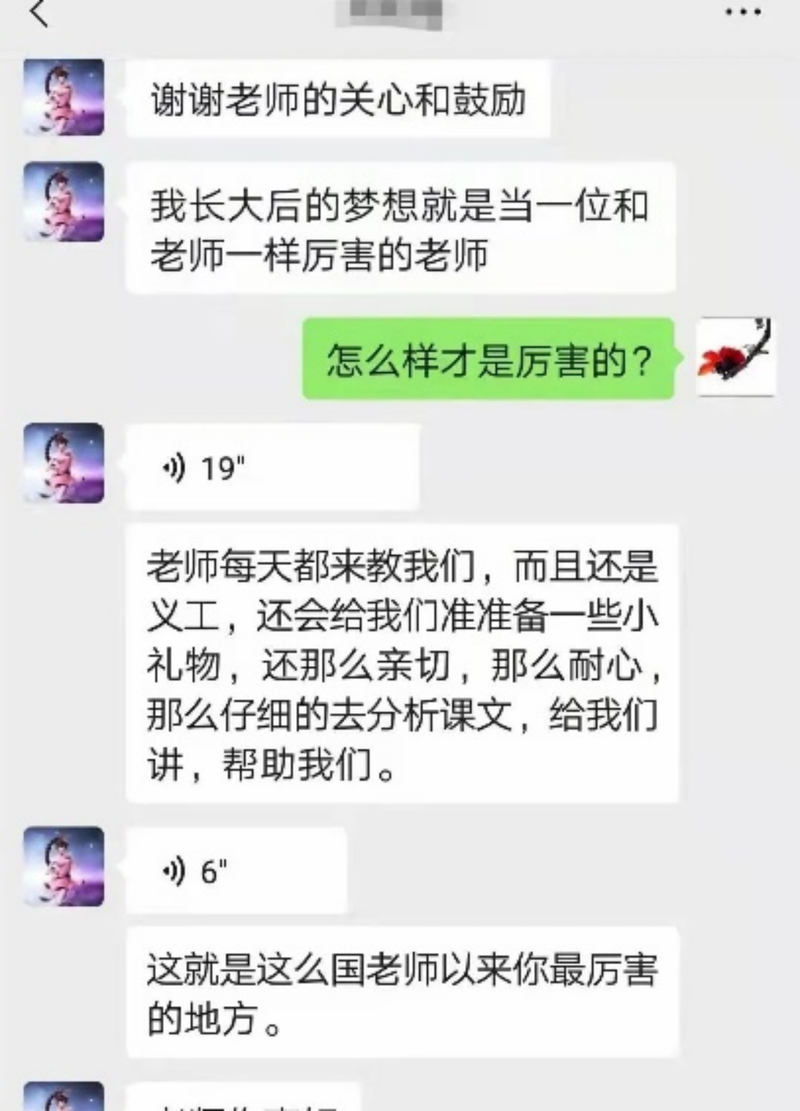This screenshot has height=1111, width=800.
Task: Open sender avatar beside 谢谢老师的关心和鼓励
Action: [64, 98]
